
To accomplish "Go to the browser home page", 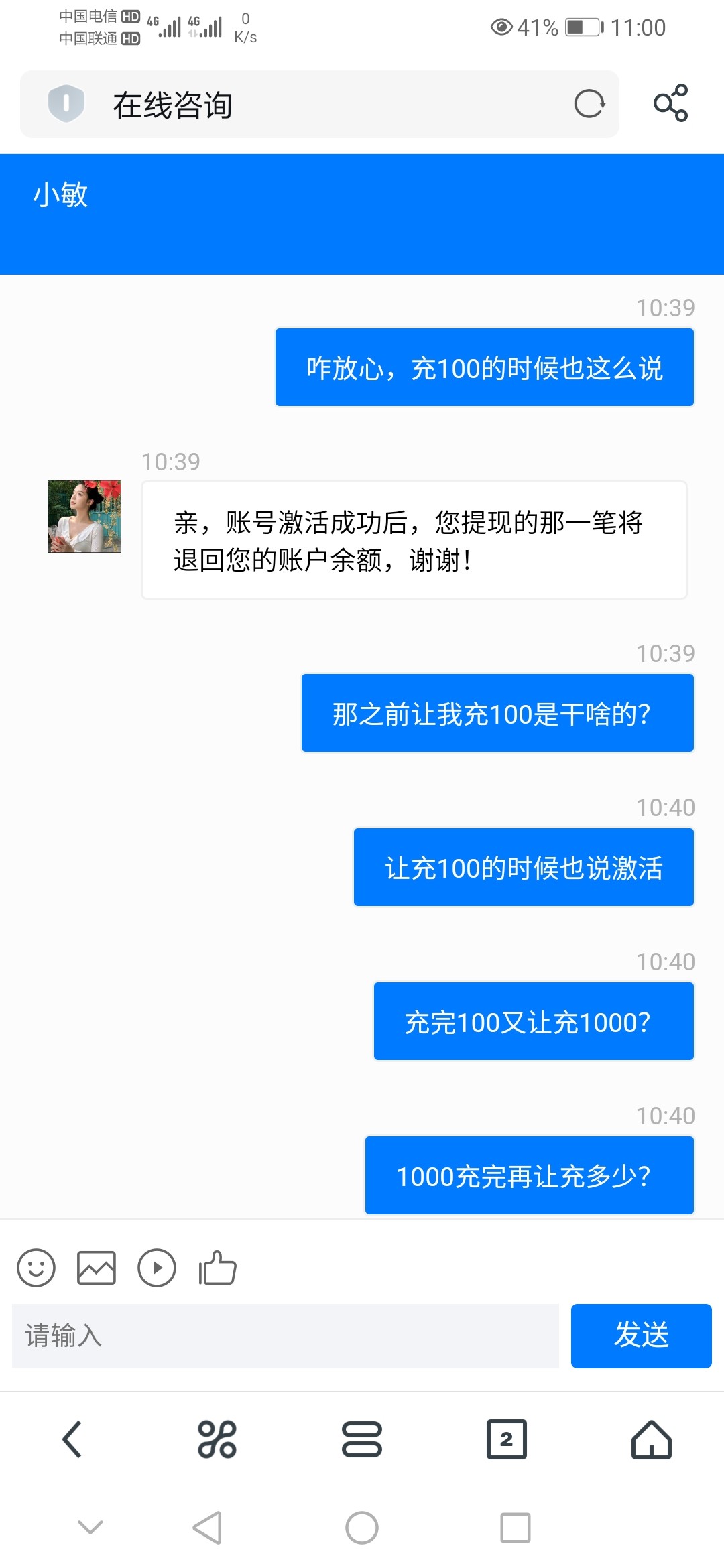I will coord(652,1439).
